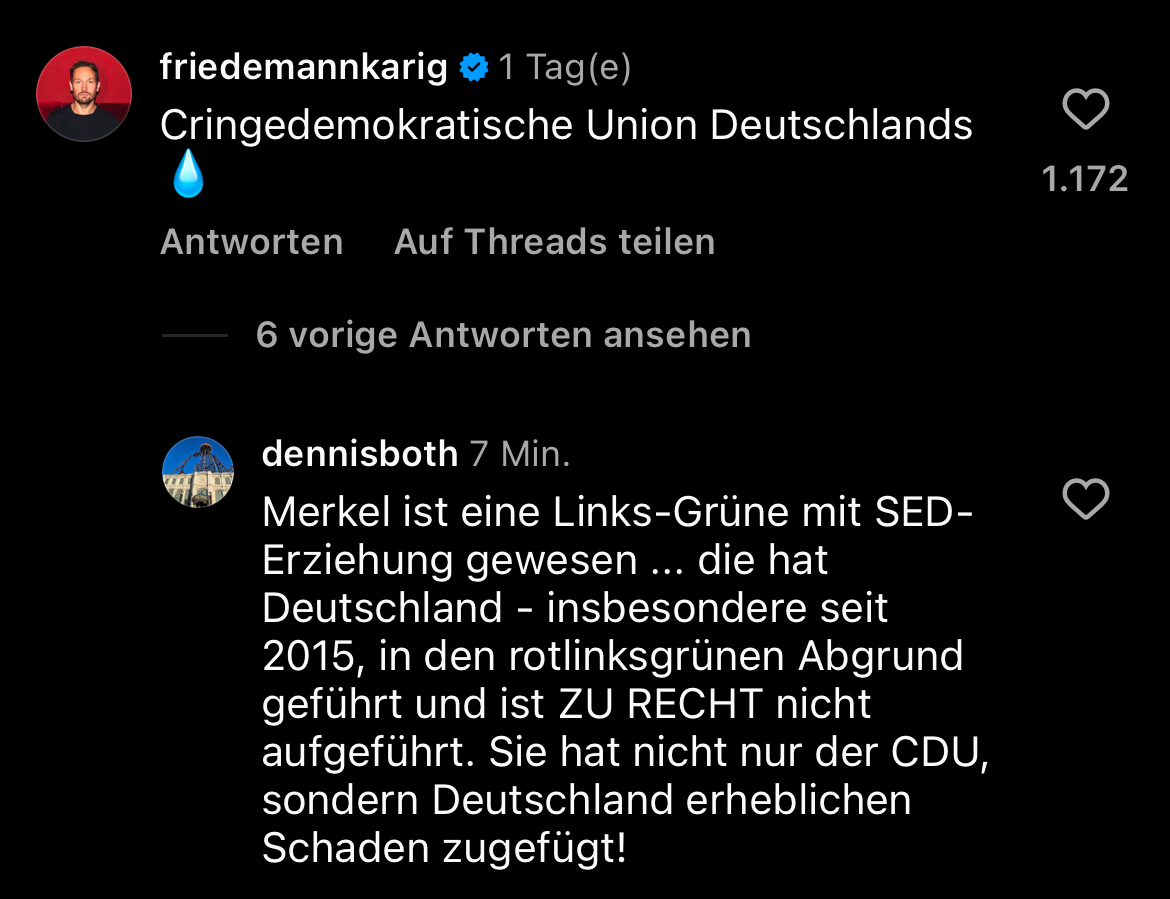
Task: Expand 6 vorige Antworten ansehen
Action: tap(502, 335)
